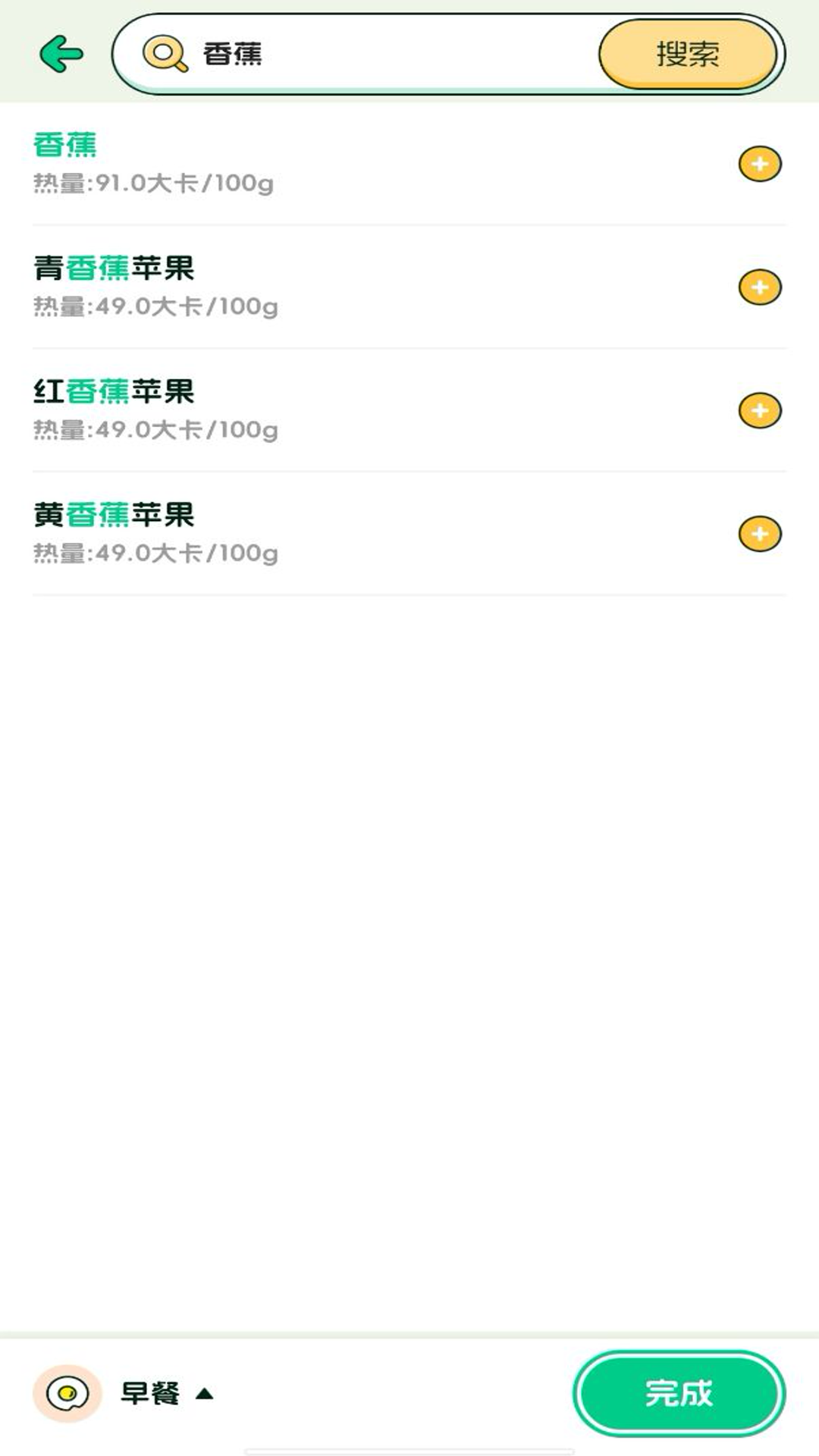This screenshot has height=1456, width=819.
Task: Add 黄香蕉苹果 with its plus icon
Action: [760, 534]
